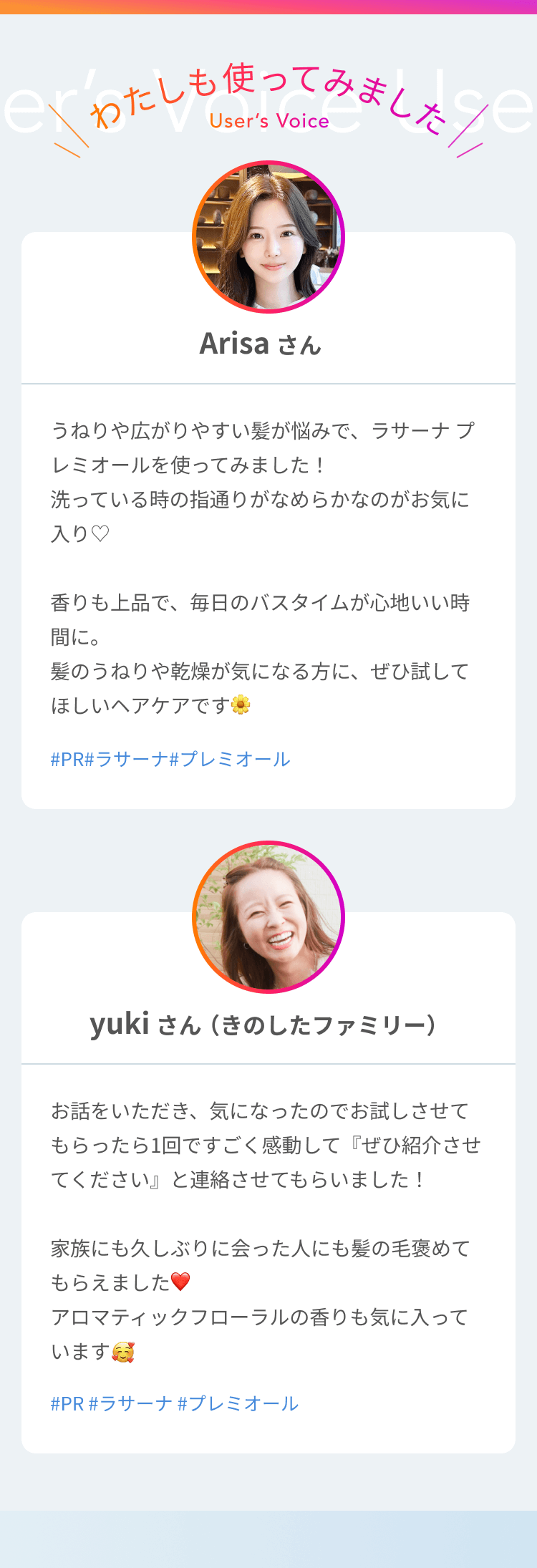
Task: Select the #プレミオール hashtag in yuki's review
Action: click(238, 1403)
